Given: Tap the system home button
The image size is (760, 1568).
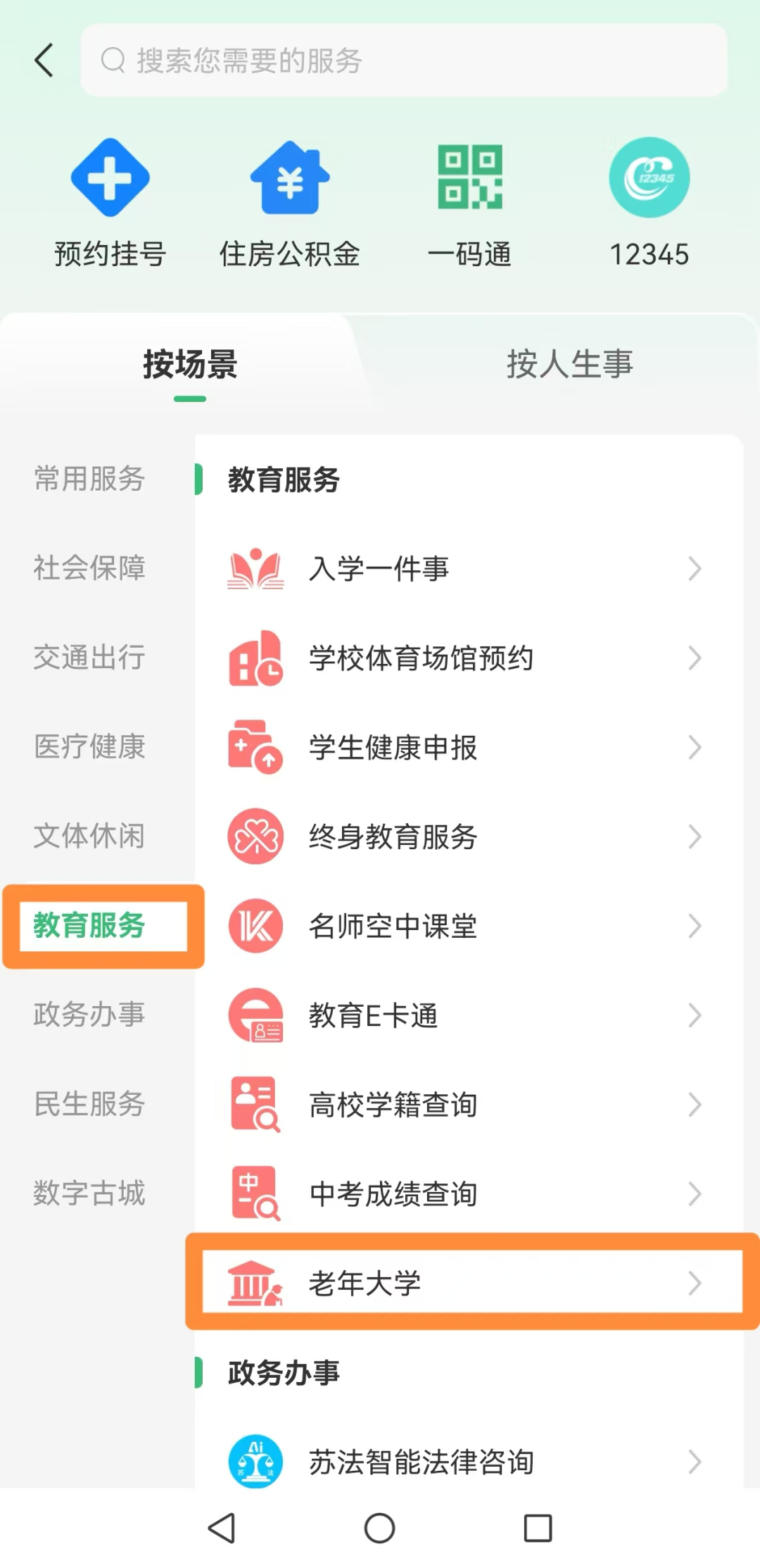Looking at the screenshot, I should (x=379, y=1528).
